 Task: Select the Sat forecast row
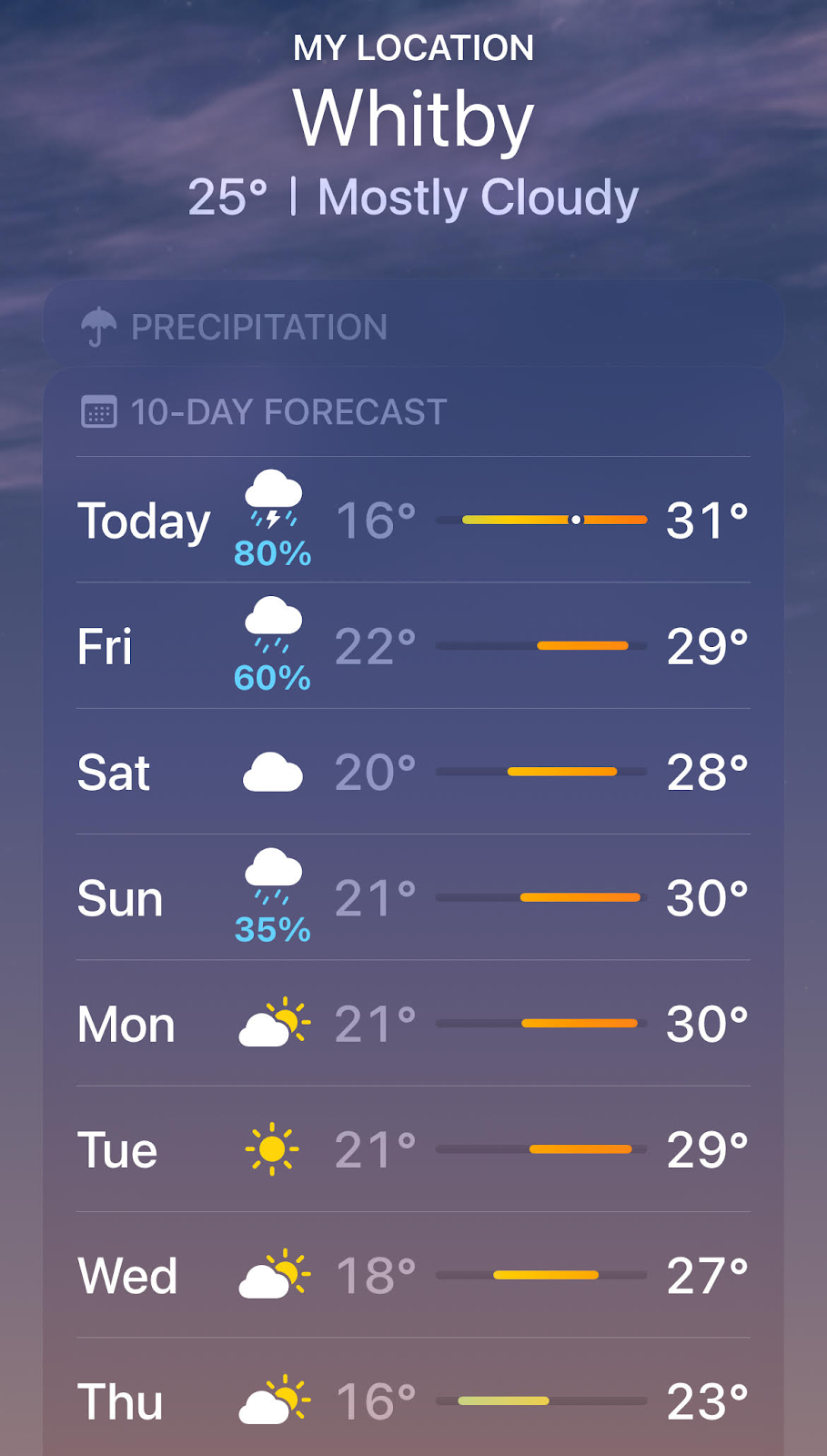[x=413, y=772]
